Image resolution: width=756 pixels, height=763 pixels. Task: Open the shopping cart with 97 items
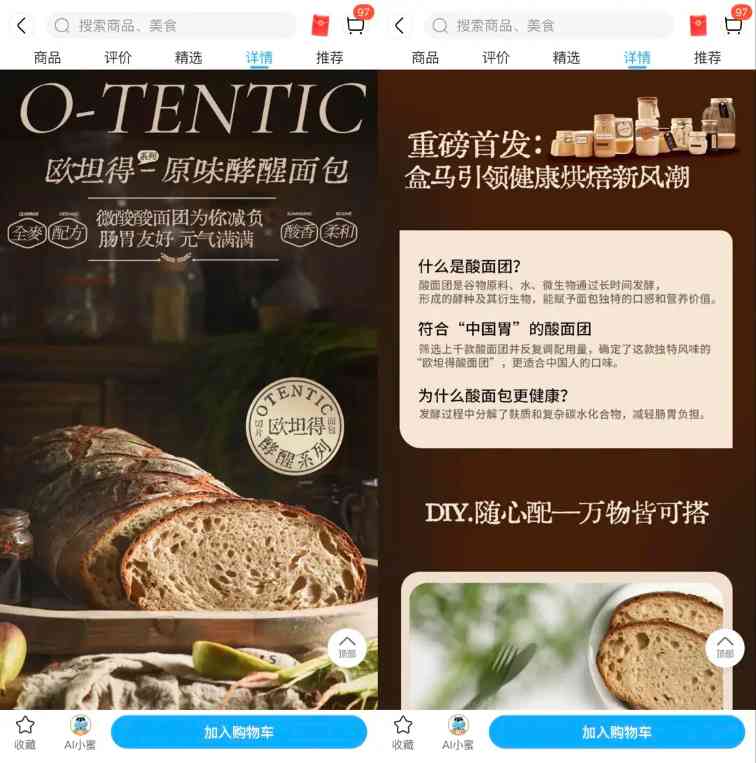click(x=355, y=24)
